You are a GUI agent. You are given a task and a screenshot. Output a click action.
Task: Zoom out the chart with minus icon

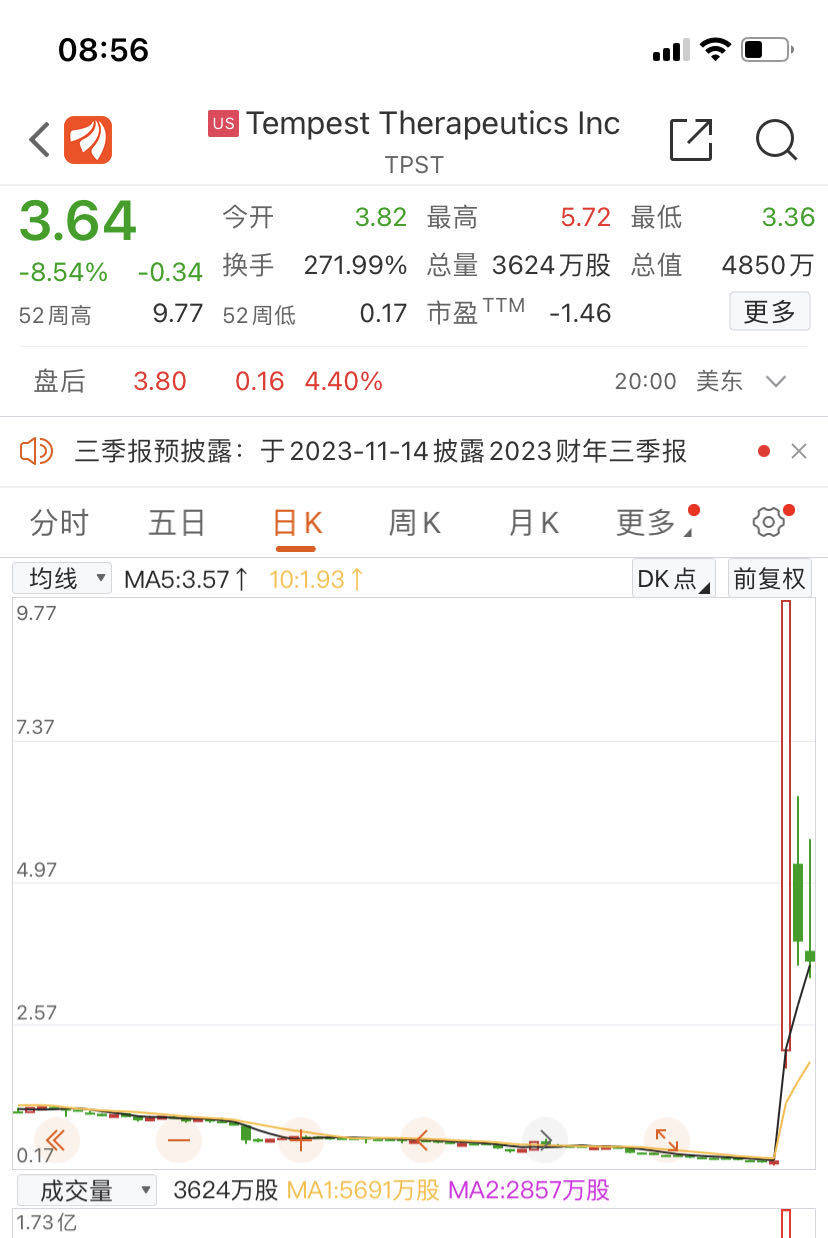click(179, 1140)
